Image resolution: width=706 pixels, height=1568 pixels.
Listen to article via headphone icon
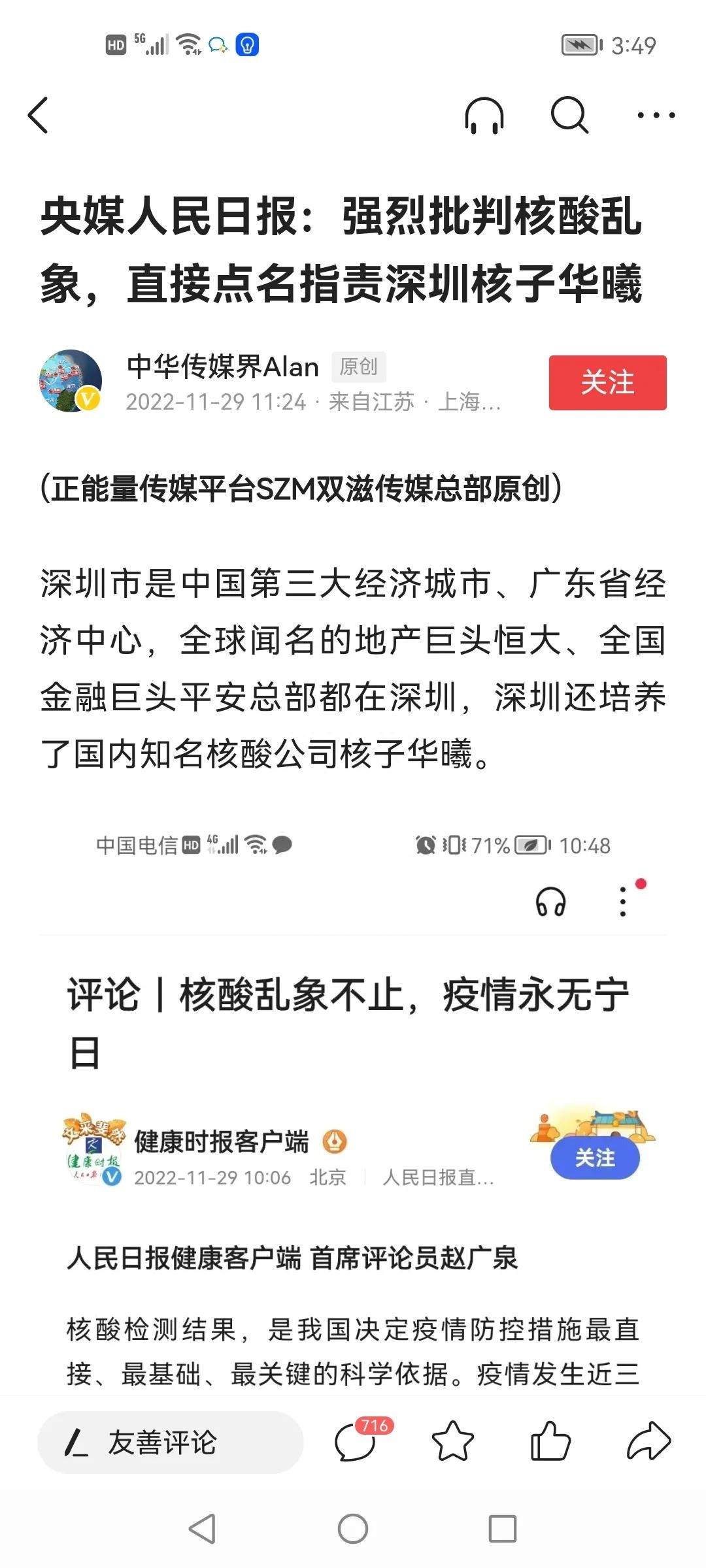coord(484,116)
